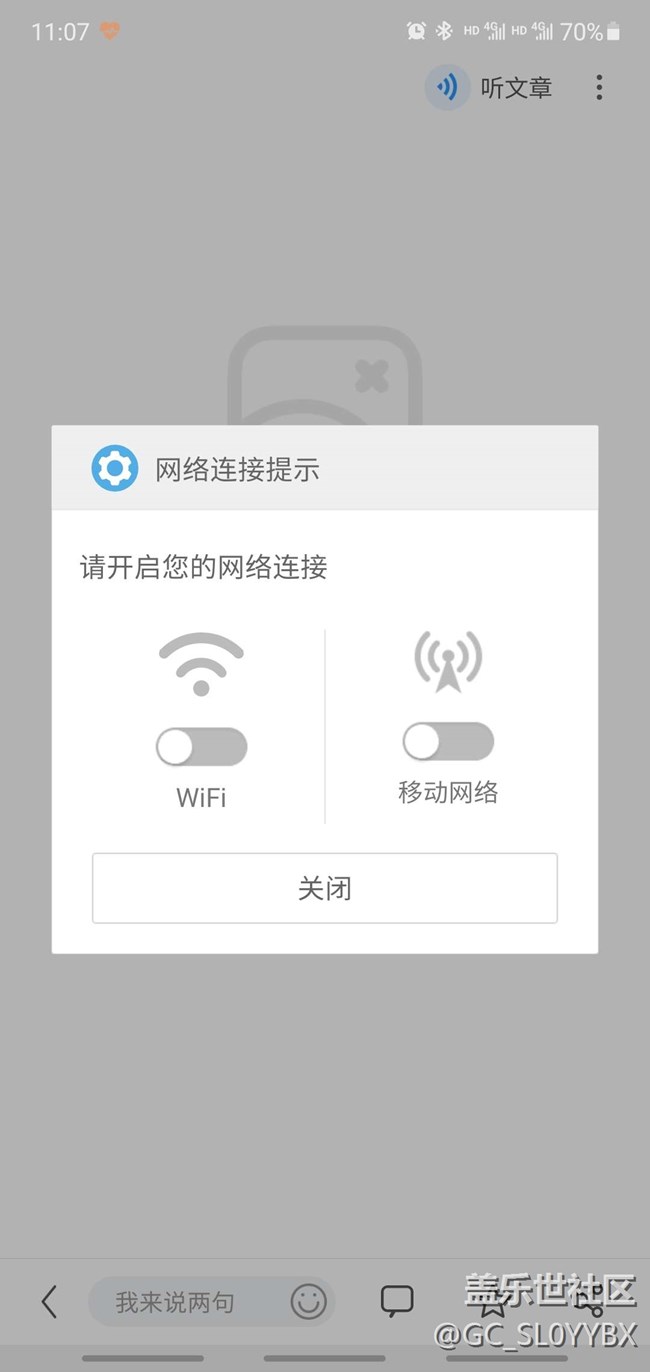Dismiss the dialog with 关闭
This screenshot has height=1372, width=650.
tap(324, 888)
